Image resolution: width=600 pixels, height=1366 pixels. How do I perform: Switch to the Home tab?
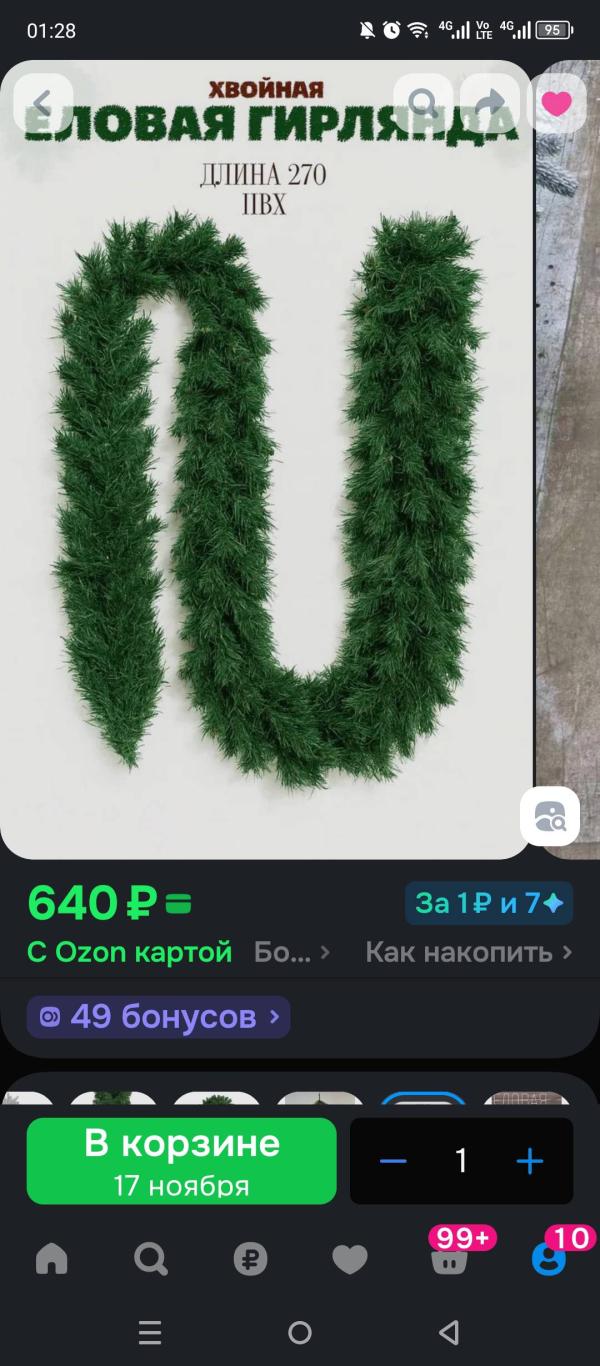click(52, 1259)
